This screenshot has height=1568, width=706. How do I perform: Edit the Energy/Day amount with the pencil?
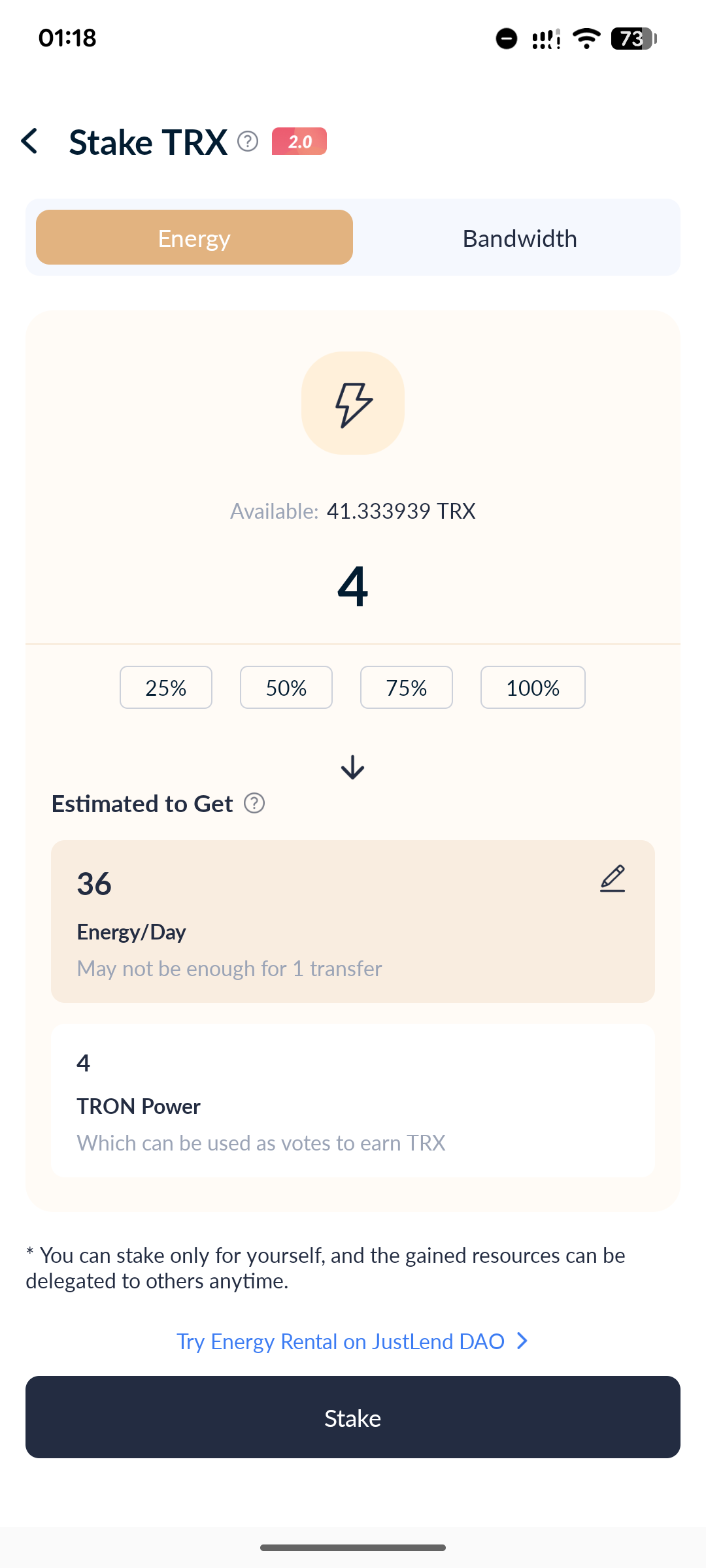click(x=613, y=879)
